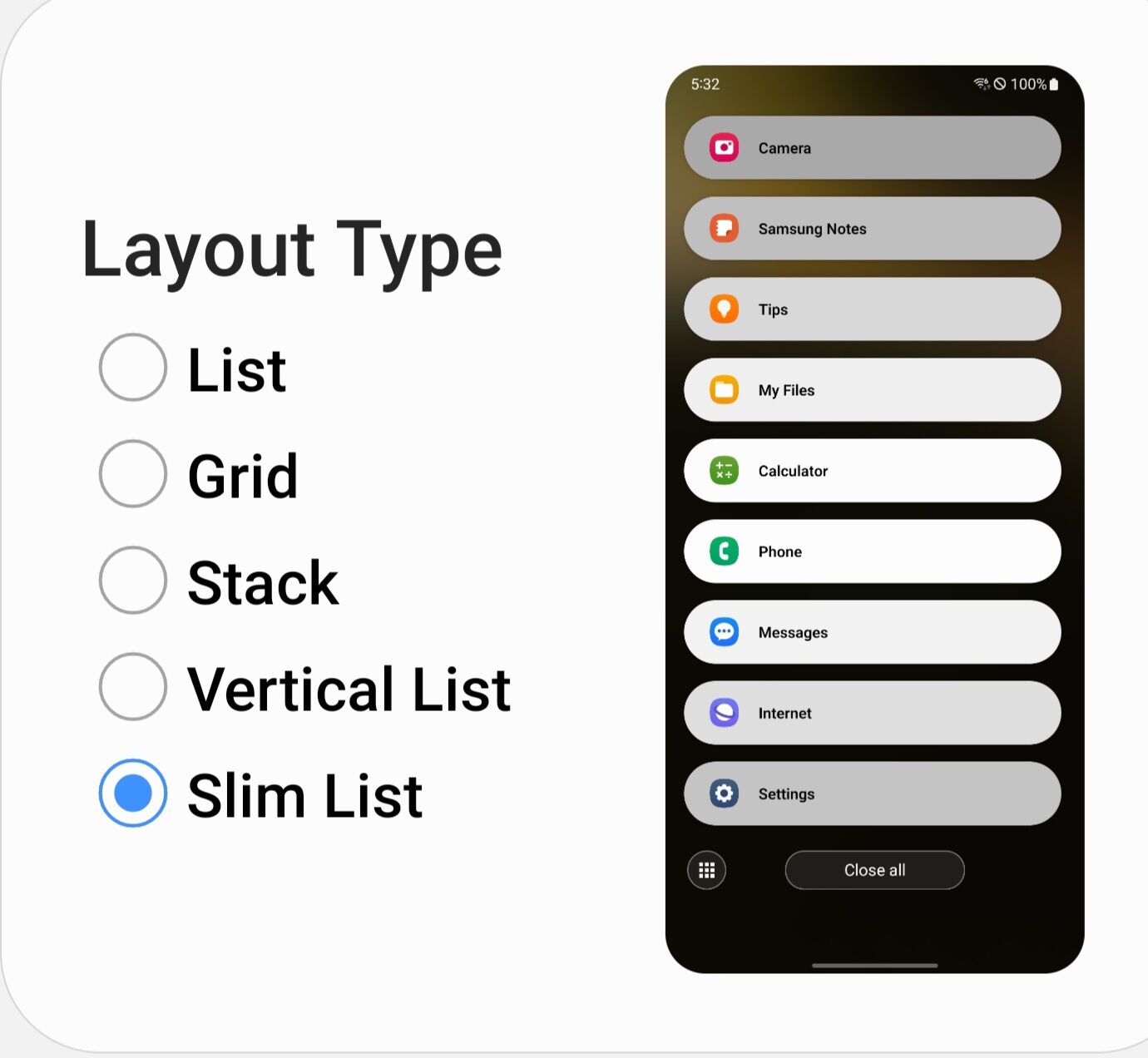
Task: Tap the Slim List radio button
Action: [133, 793]
